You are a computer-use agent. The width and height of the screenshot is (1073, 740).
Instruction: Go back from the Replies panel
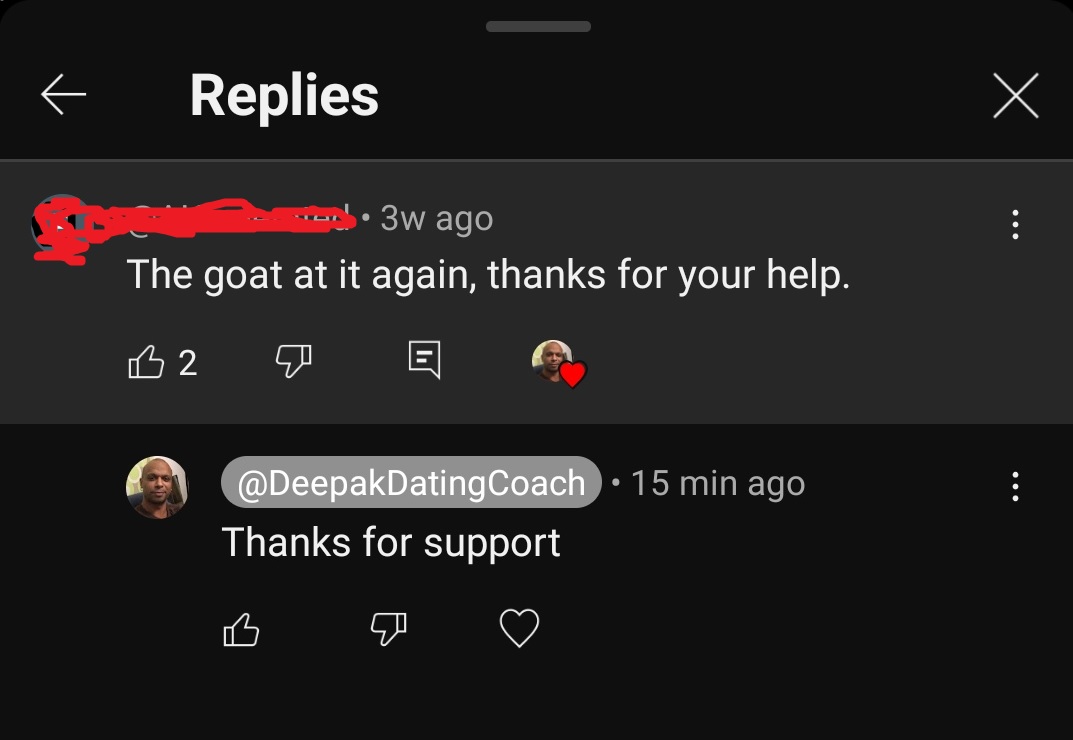point(63,95)
